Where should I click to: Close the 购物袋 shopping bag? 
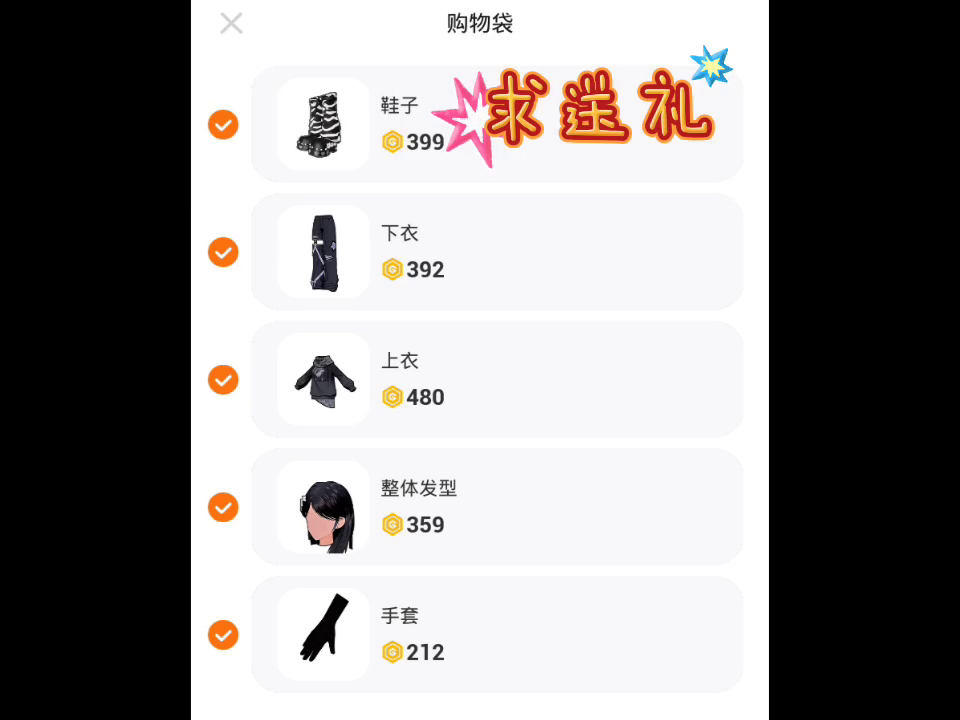tap(231, 24)
